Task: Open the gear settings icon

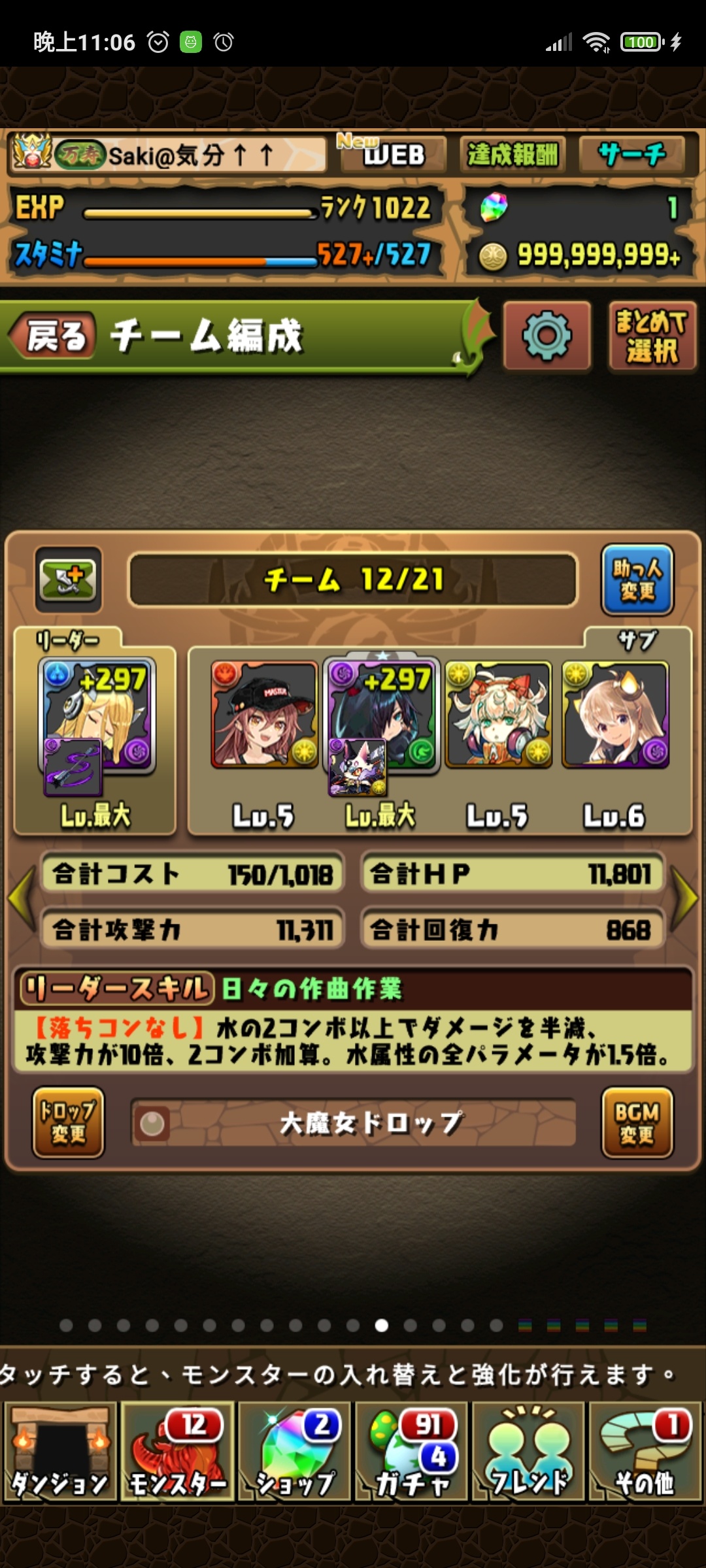Action: (546, 336)
